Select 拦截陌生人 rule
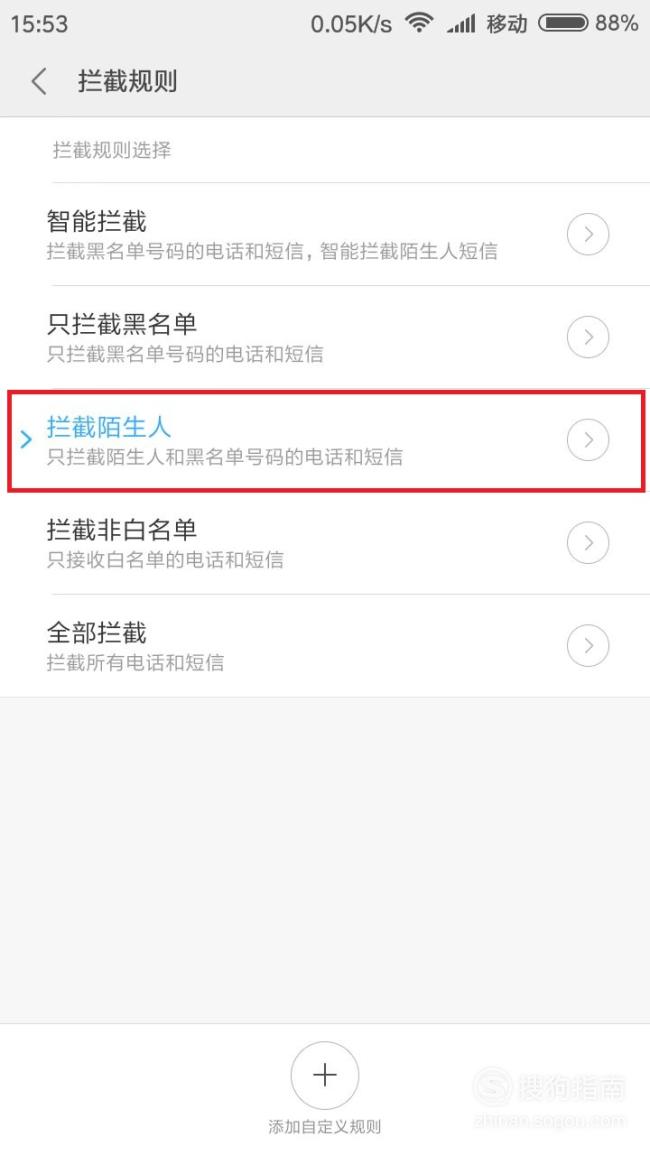The image size is (650, 1155). [325, 440]
